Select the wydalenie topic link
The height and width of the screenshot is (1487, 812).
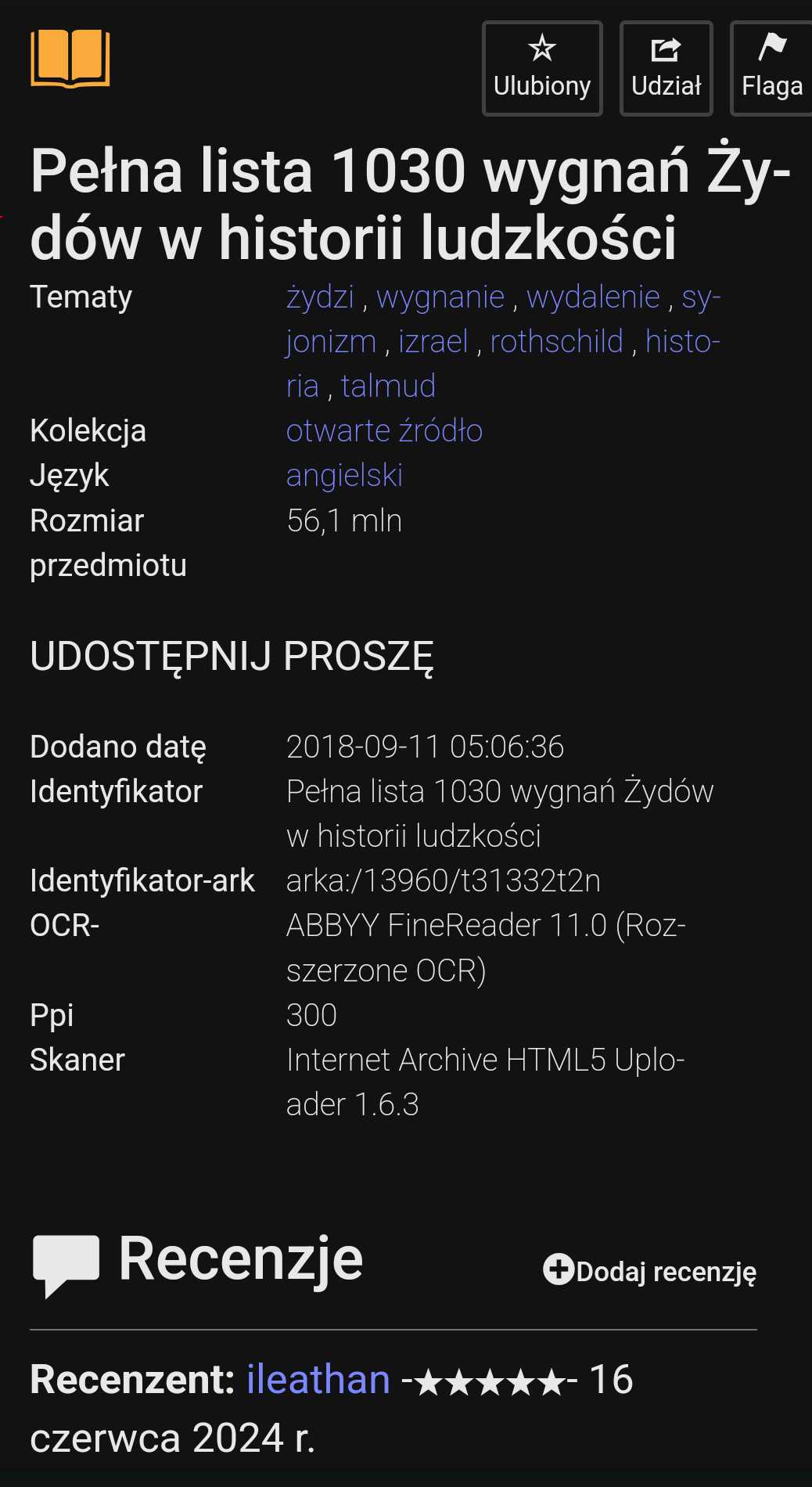[x=593, y=297]
